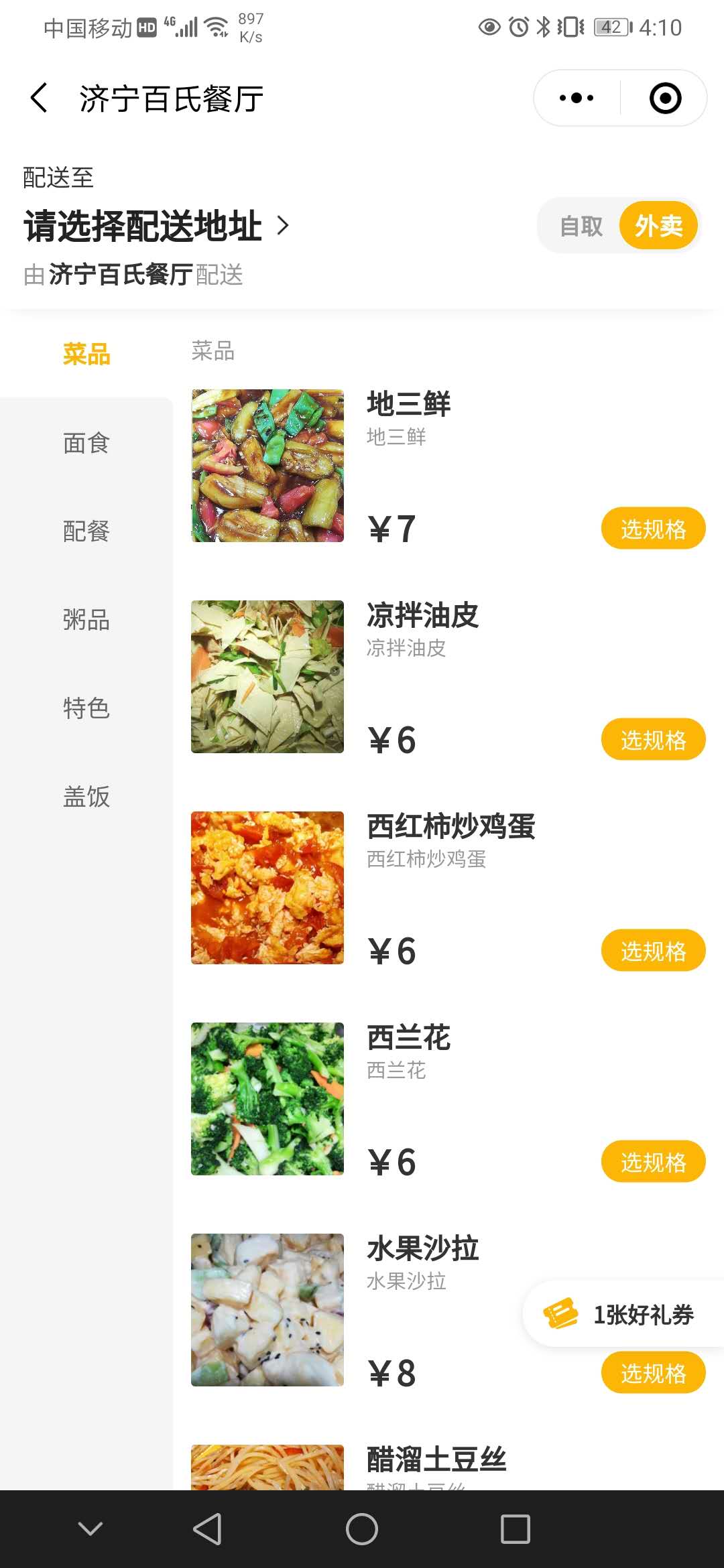Select the 外卖 delivery option
Viewport: 724px width, 1568px height.
658,226
